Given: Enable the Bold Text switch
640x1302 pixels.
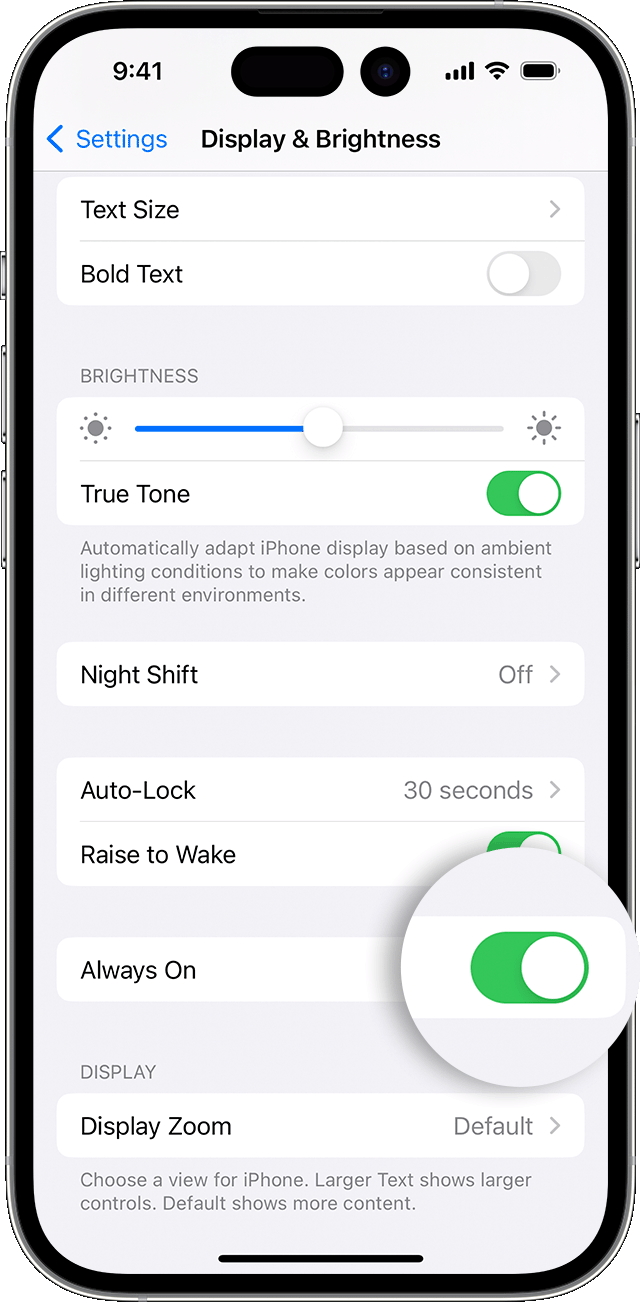Looking at the screenshot, I should tap(523, 274).
